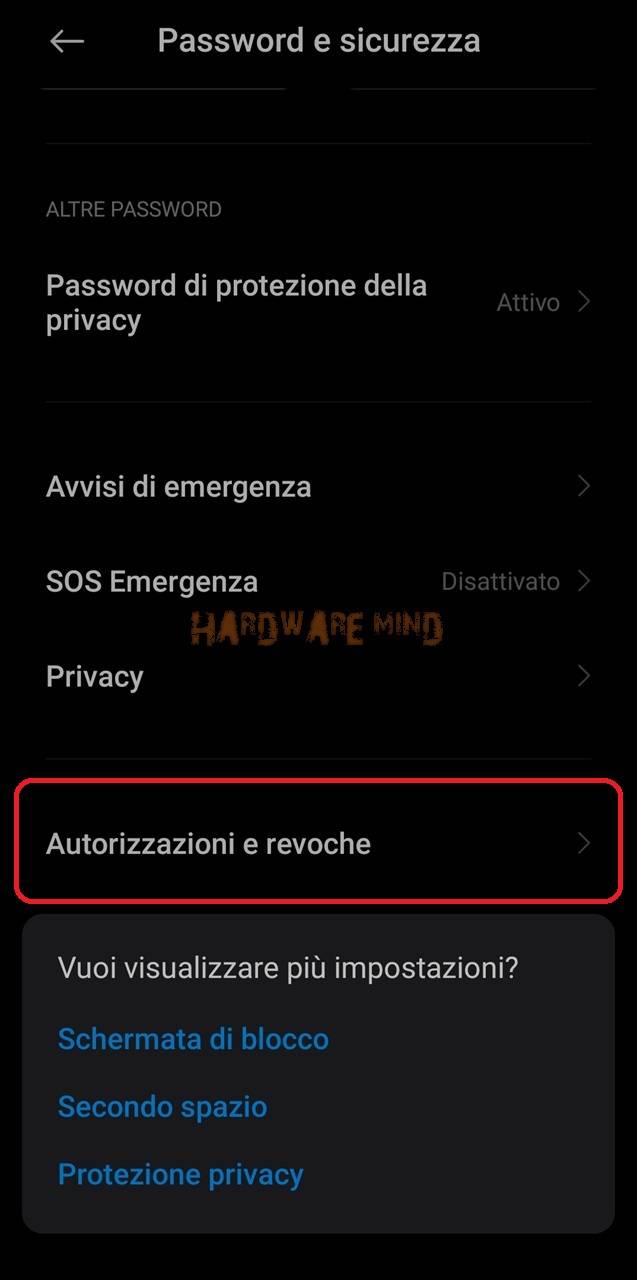Open Avvisi di emergenza settings
This screenshot has height=1280, width=637.
[x=318, y=487]
